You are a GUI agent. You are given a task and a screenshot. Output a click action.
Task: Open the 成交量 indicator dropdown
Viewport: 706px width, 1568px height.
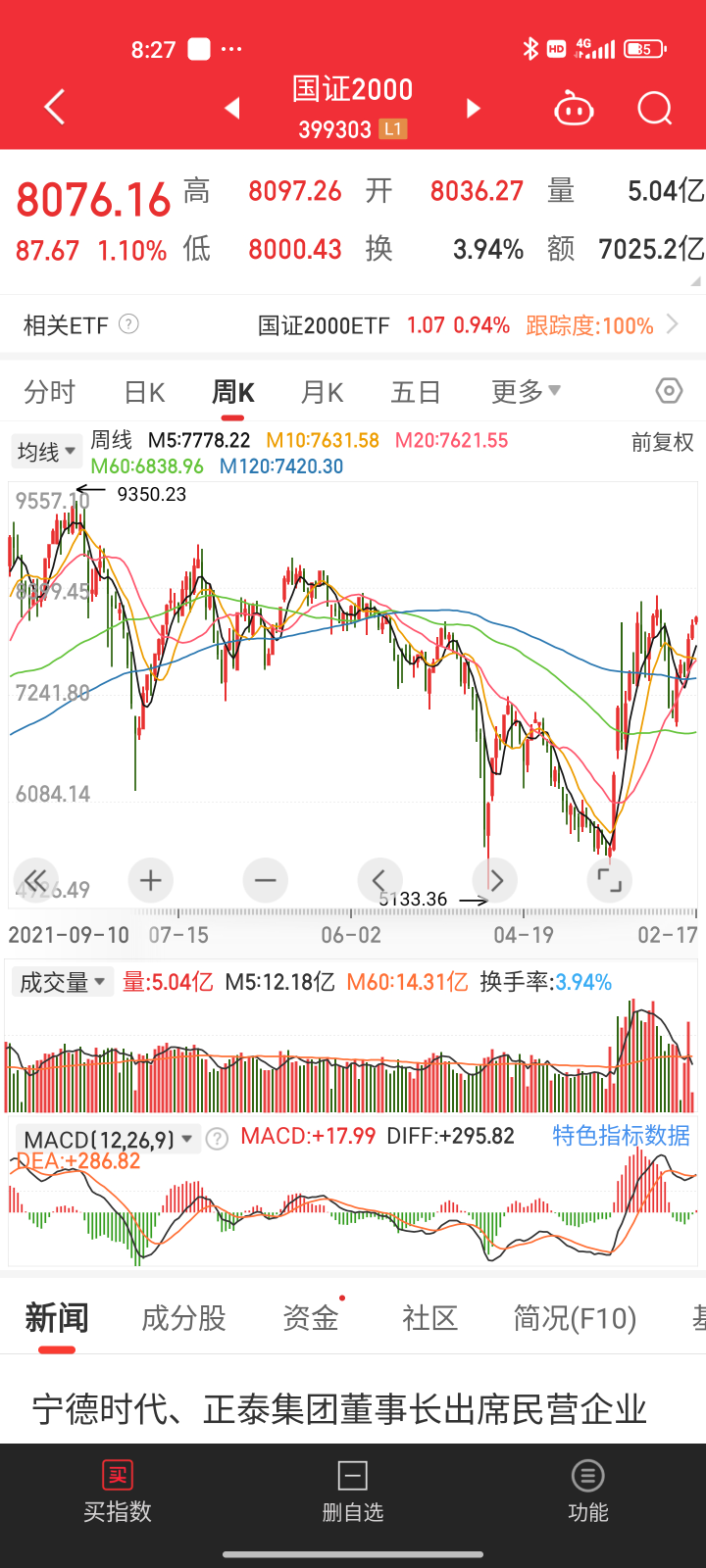click(x=62, y=982)
